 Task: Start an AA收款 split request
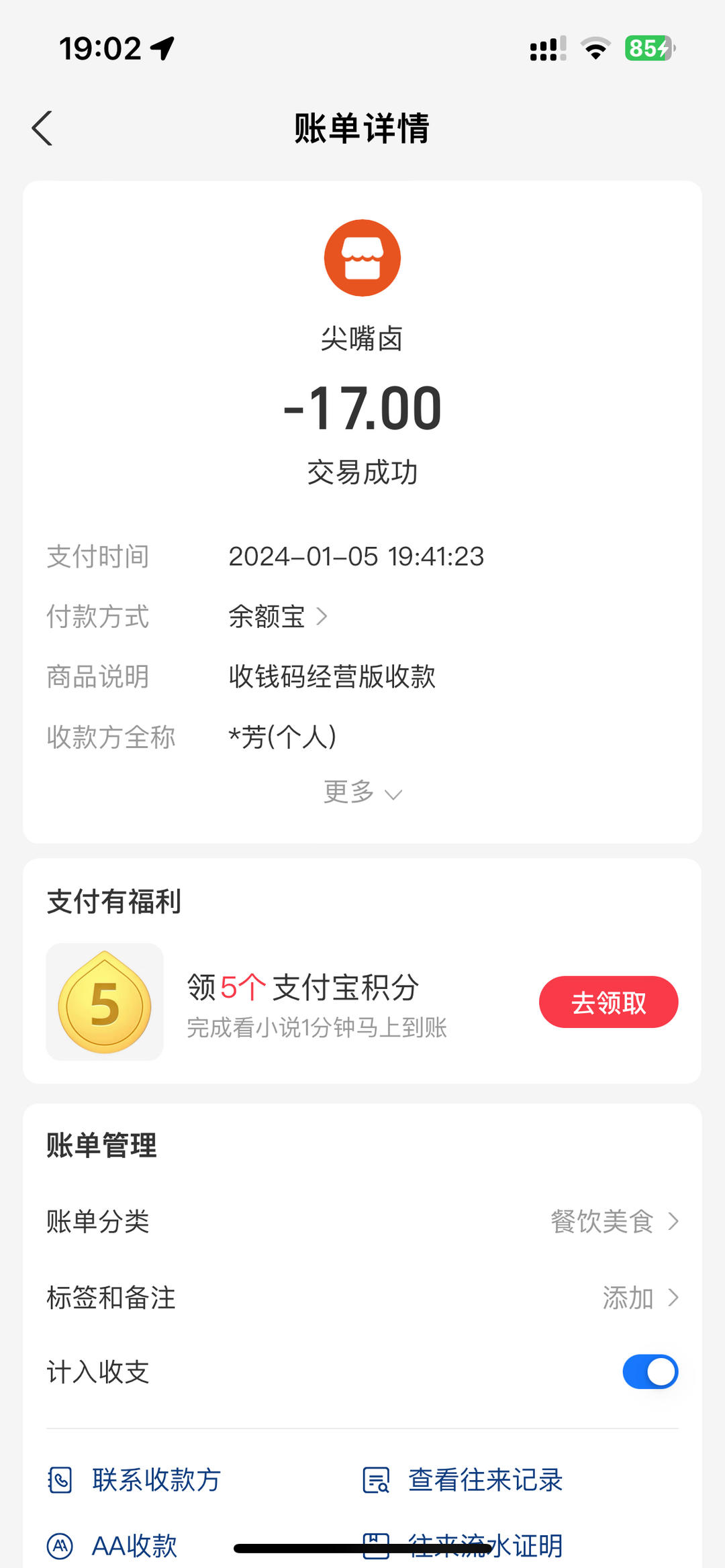pos(113,1545)
